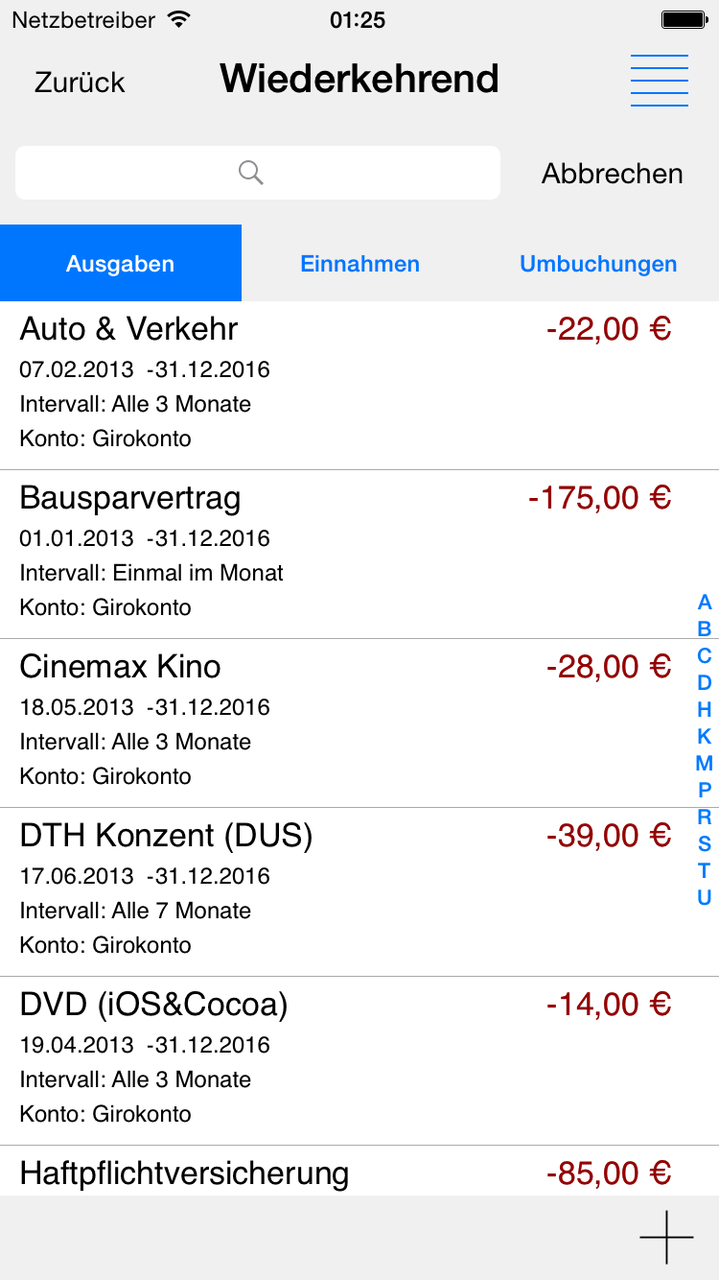Open the menu lines icon
The width and height of the screenshot is (719, 1280).
point(659,80)
